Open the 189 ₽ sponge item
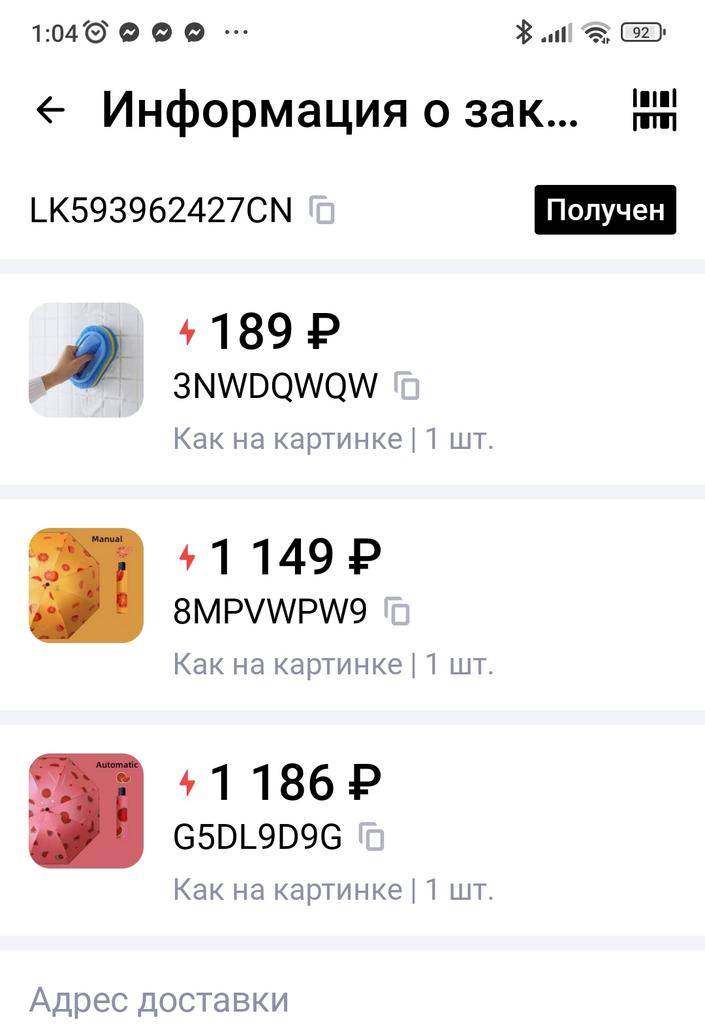The image size is (705, 1024). pyautogui.click(x=86, y=360)
